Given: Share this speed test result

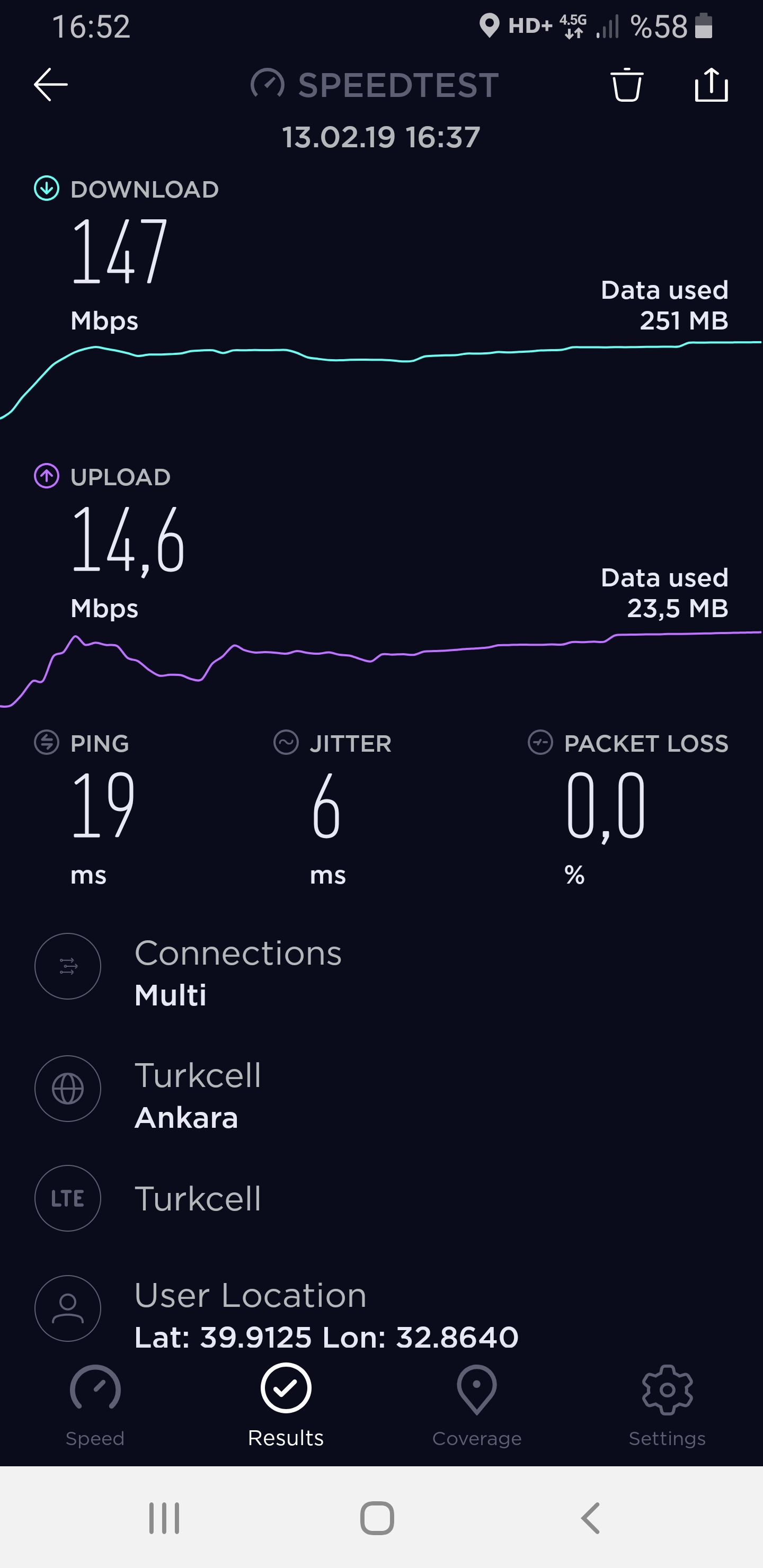Looking at the screenshot, I should click(x=711, y=84).
